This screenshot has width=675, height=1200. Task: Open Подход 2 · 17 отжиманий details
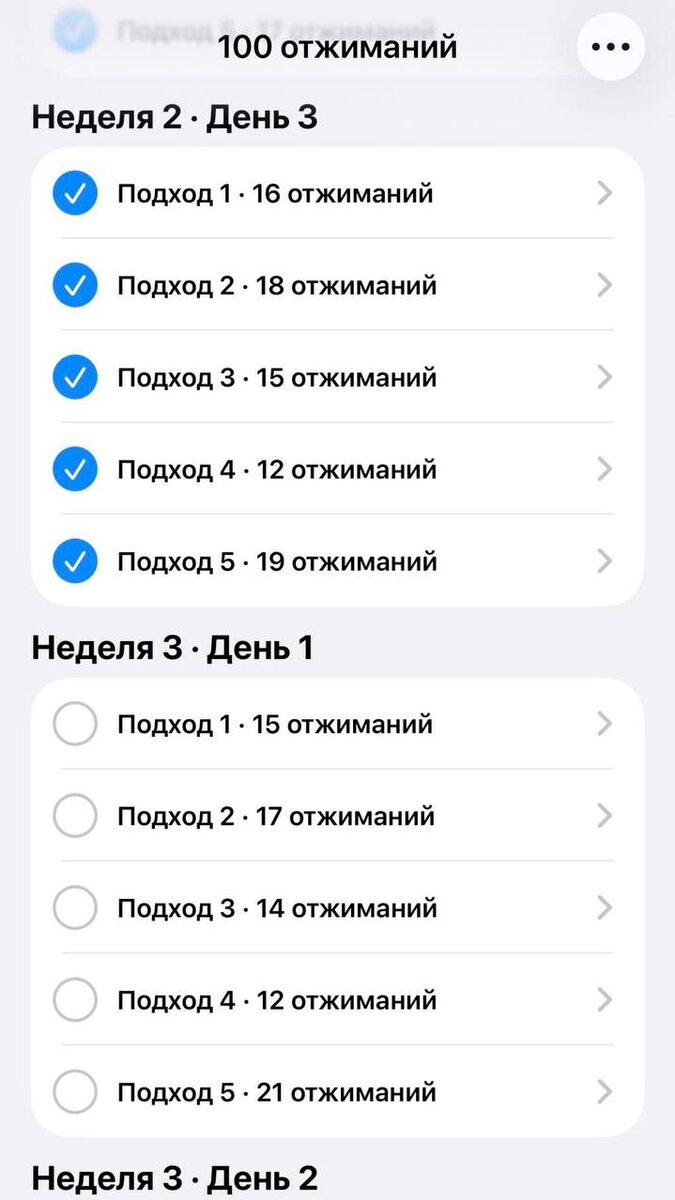click(x=337, y=815)
